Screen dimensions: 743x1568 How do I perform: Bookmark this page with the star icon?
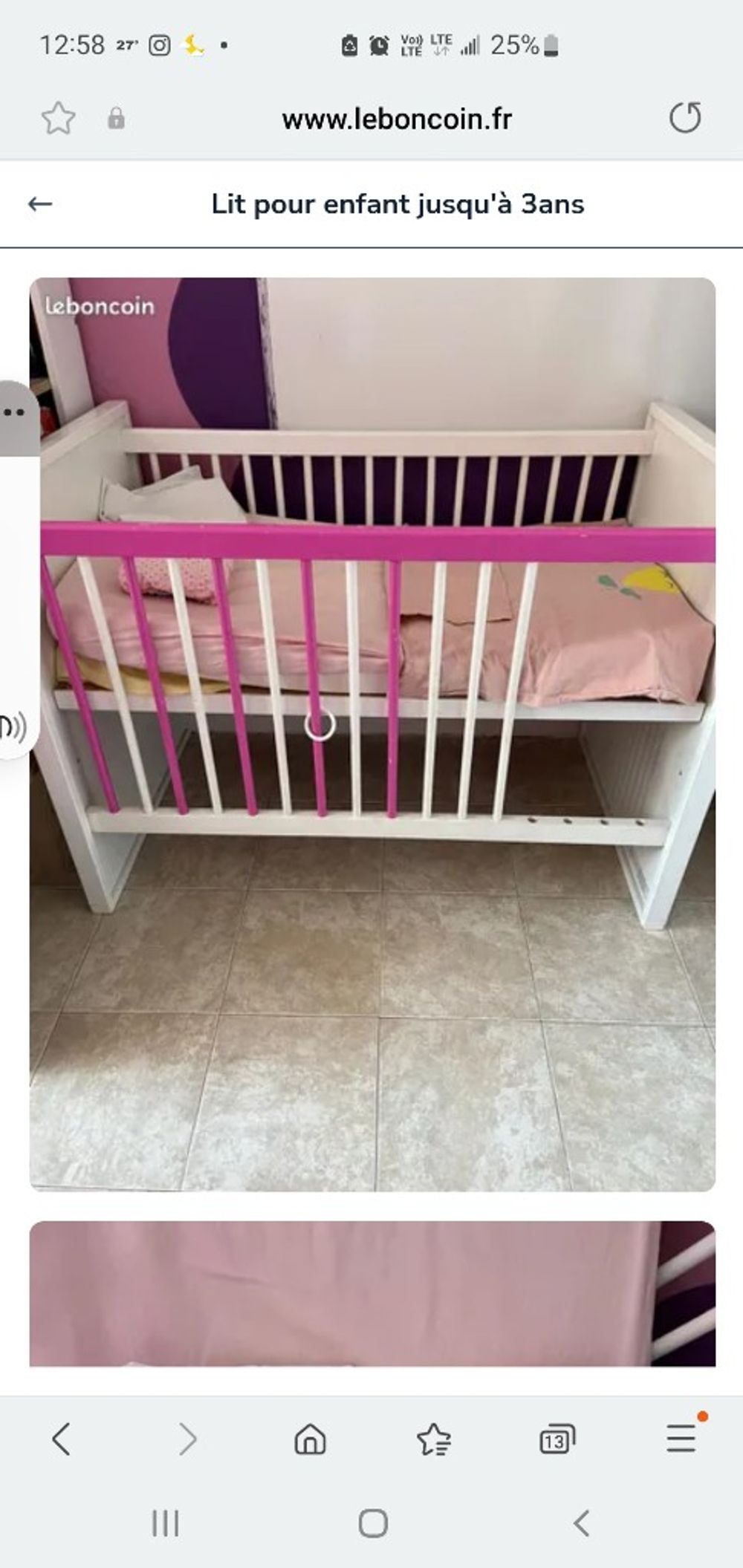(58, 119)
